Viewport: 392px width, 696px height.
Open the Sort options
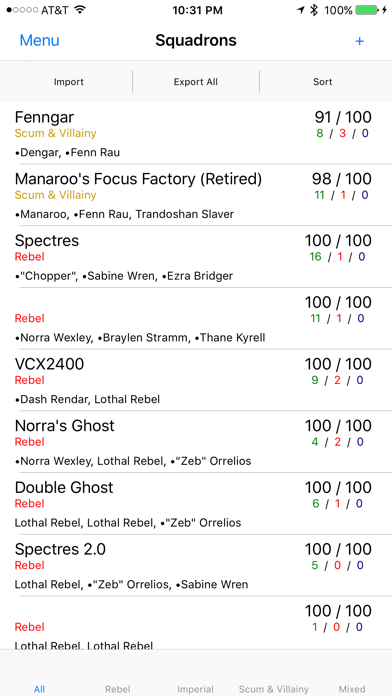tap(323, 82)
